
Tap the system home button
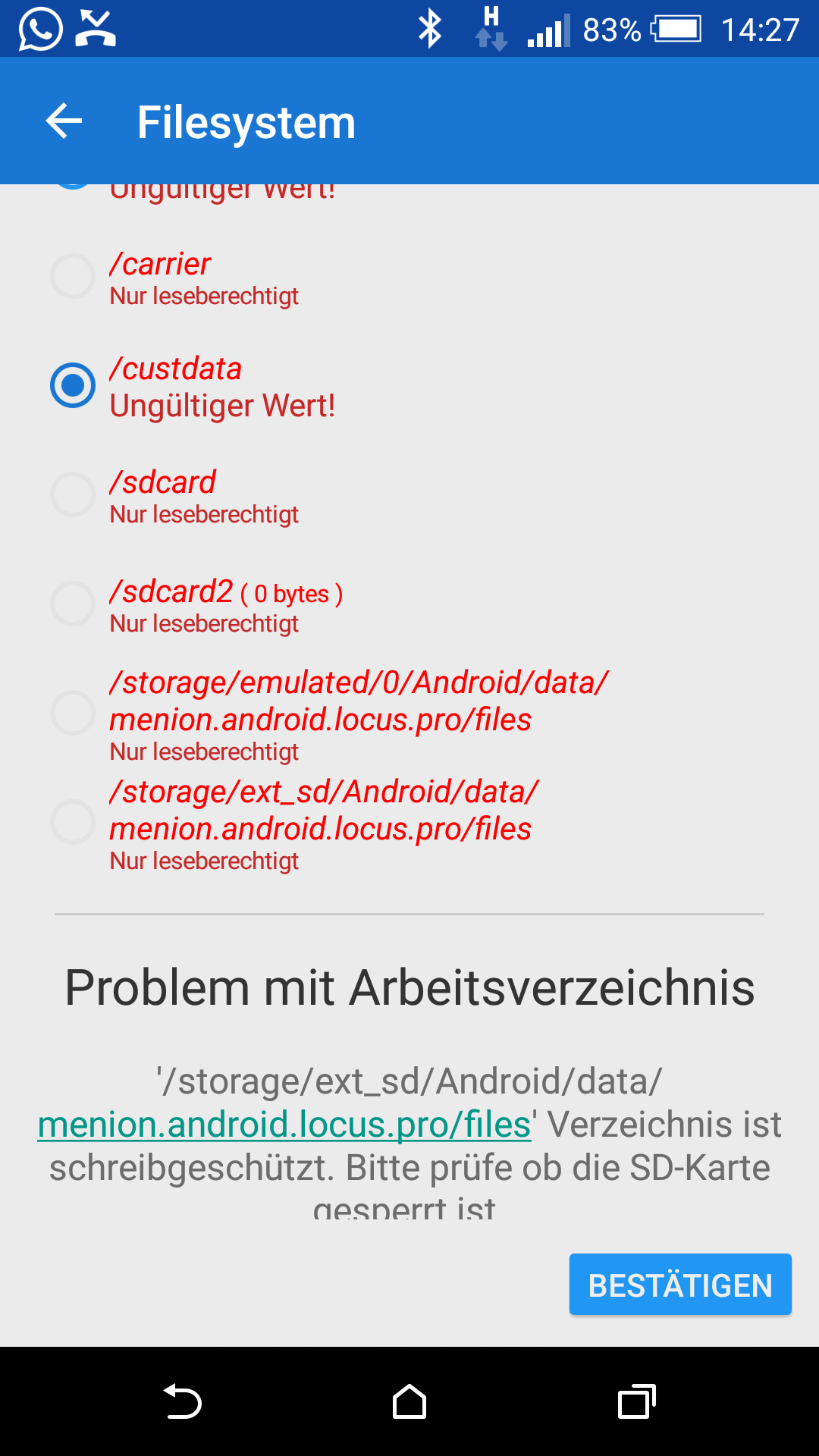(x=409, y=1401)
